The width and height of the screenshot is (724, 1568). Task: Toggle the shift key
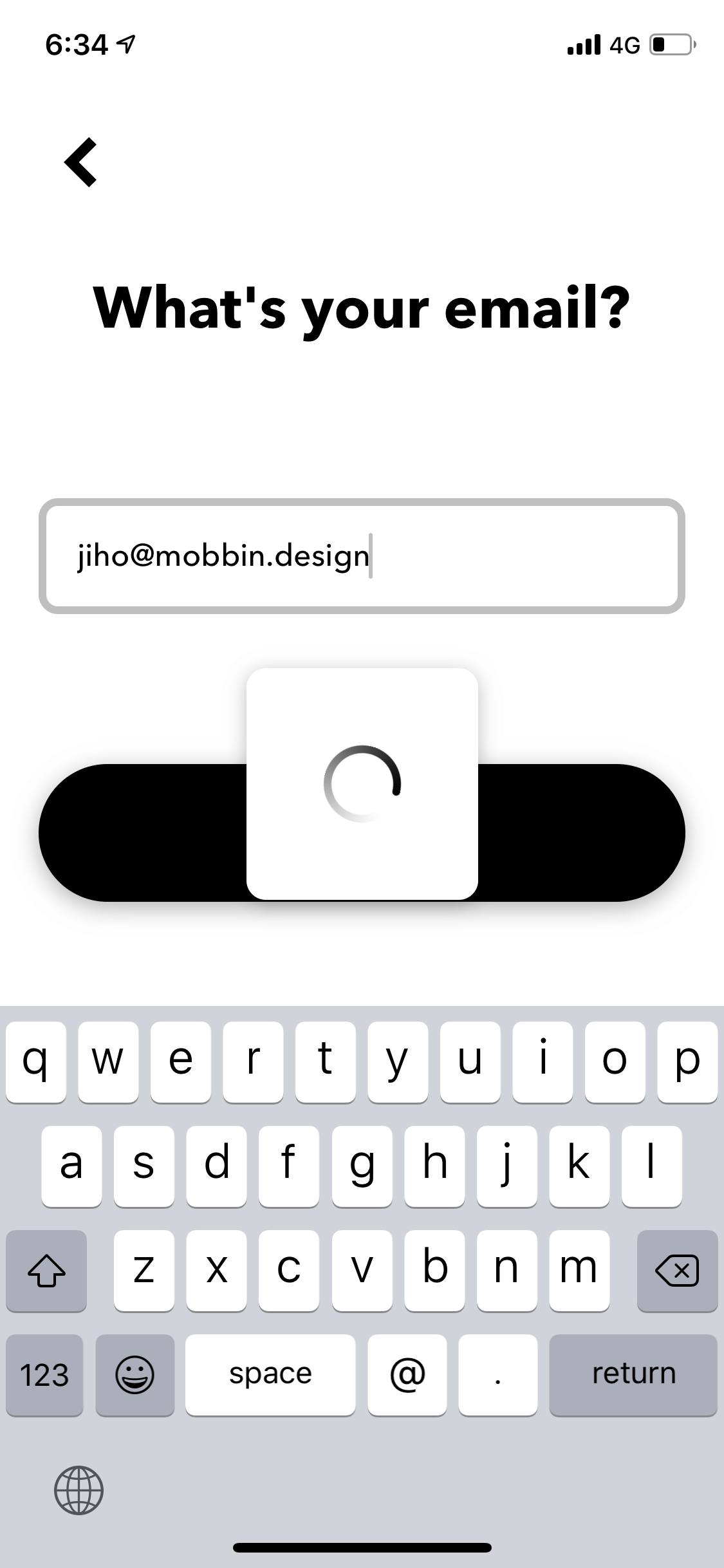pyautogui.click(x=46, y=1270)
